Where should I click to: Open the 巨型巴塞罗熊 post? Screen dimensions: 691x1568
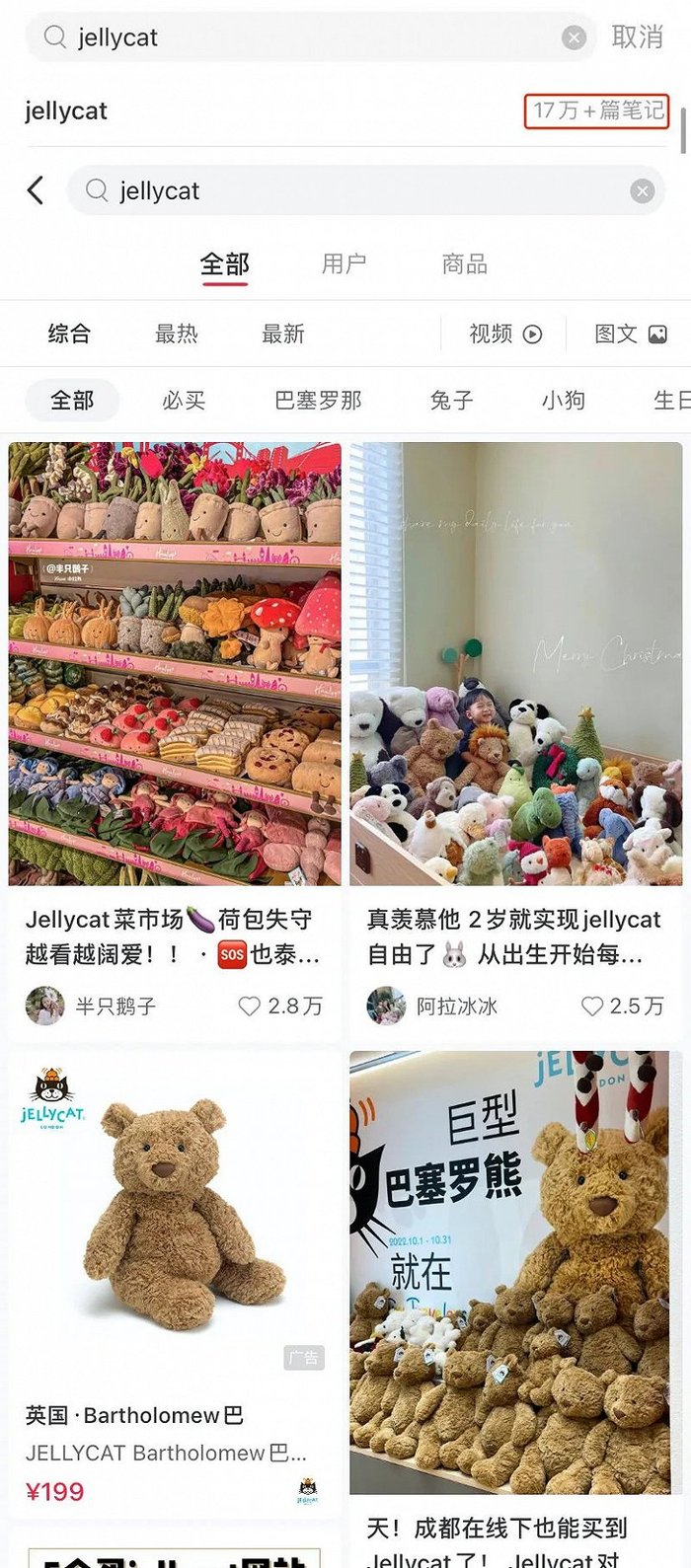(515, 1273)
